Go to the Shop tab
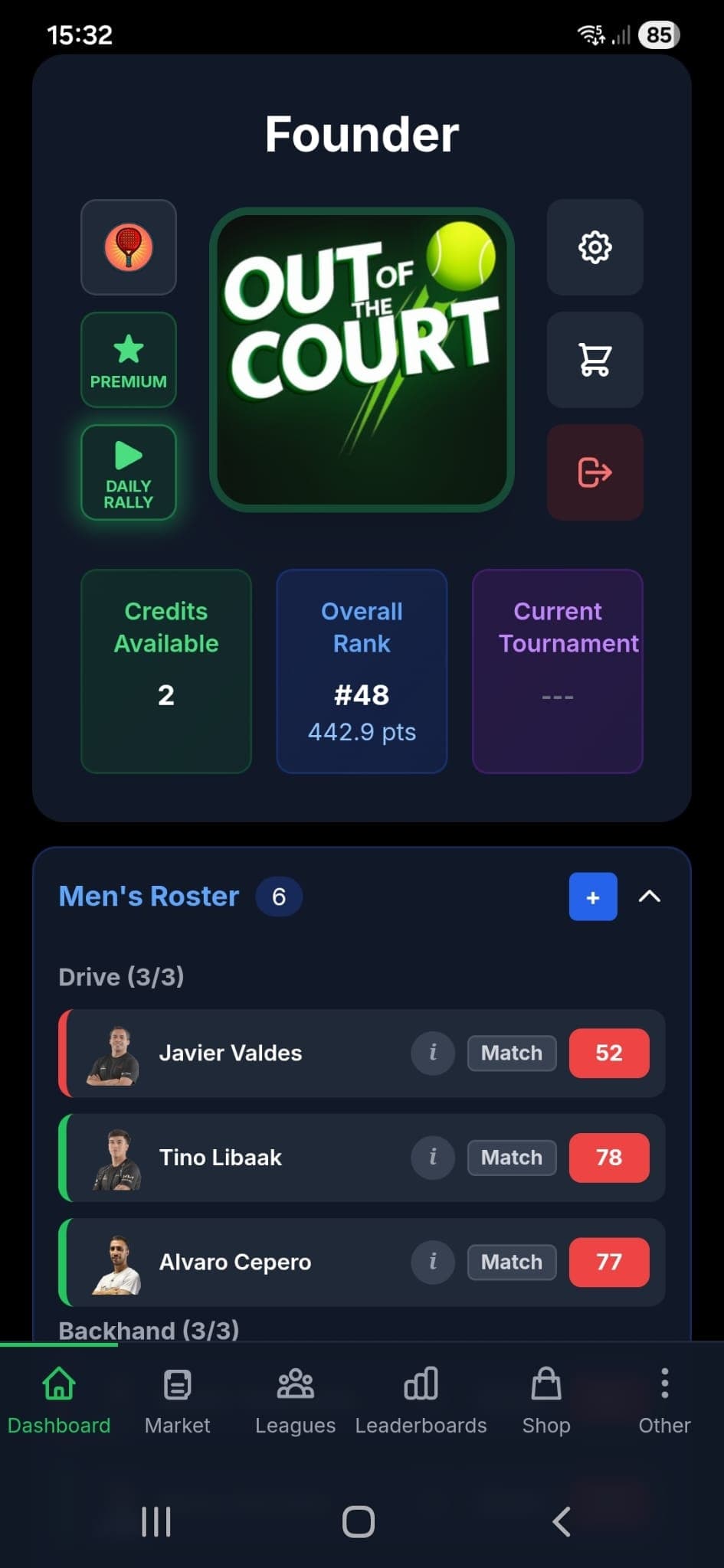 pos(545,1400)
